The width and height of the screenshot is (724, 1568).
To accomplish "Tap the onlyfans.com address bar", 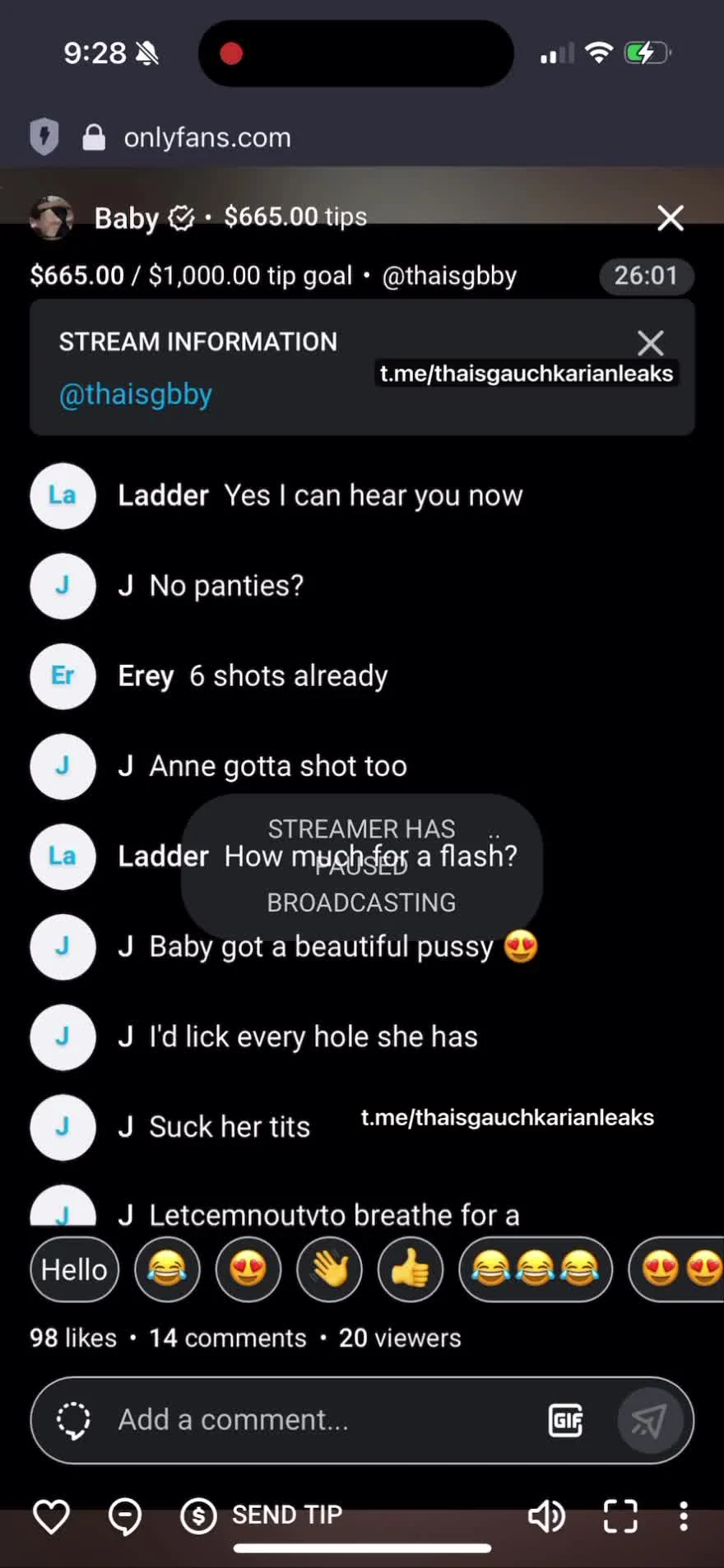I will [x=207, y=137].
